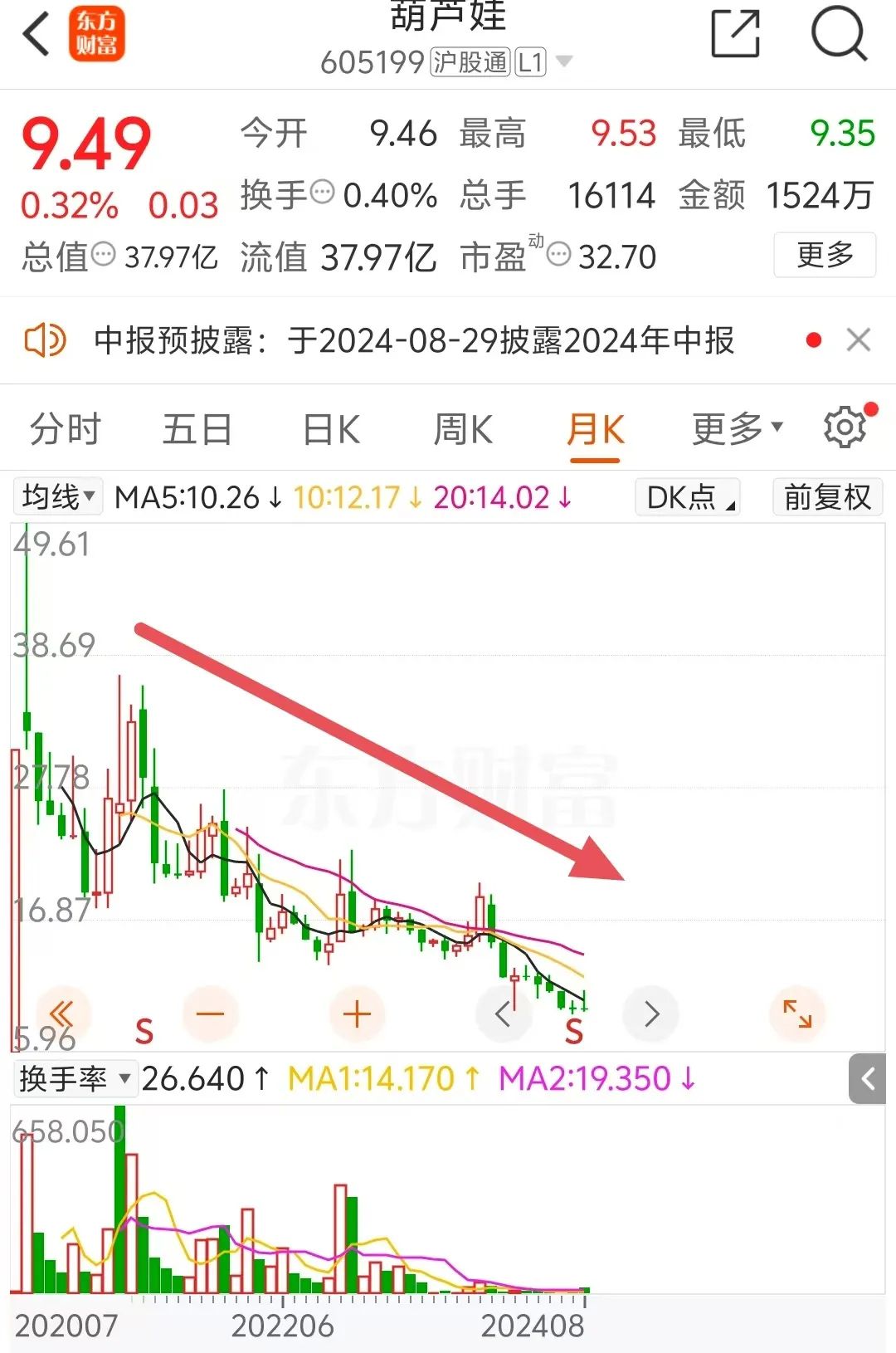The width and height of the screenshot is (896, 1353).
Task: Open the DK点 selector
Action: click(688, 497)
